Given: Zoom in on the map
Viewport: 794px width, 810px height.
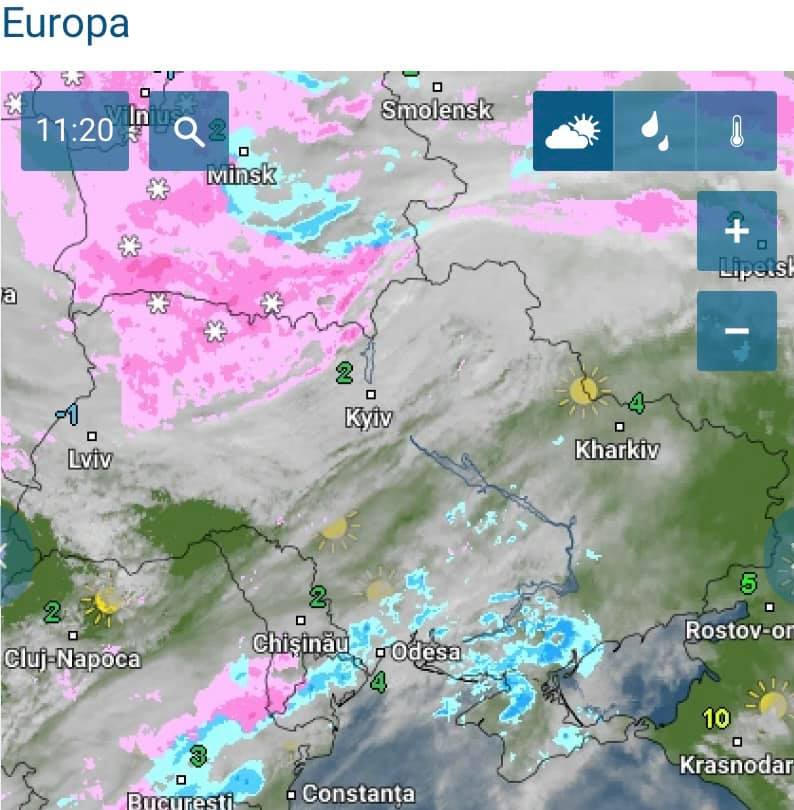Looking at the screenshot, I should pyautogui.click(x=736, y=231).
